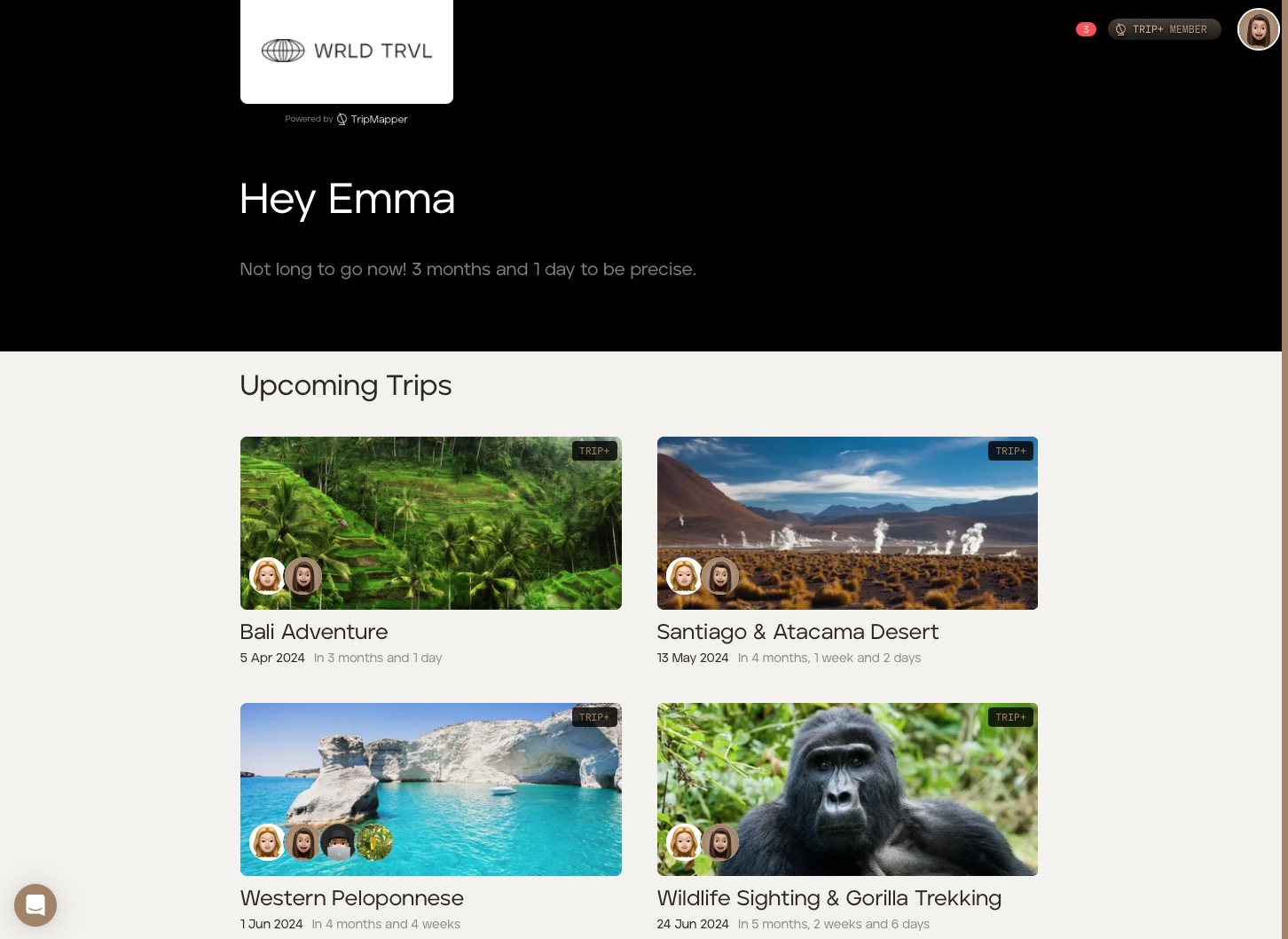The image size is (1288, 939).
Task: Open the Santiago & Atacama Desert trip
Action: (846, 524)
